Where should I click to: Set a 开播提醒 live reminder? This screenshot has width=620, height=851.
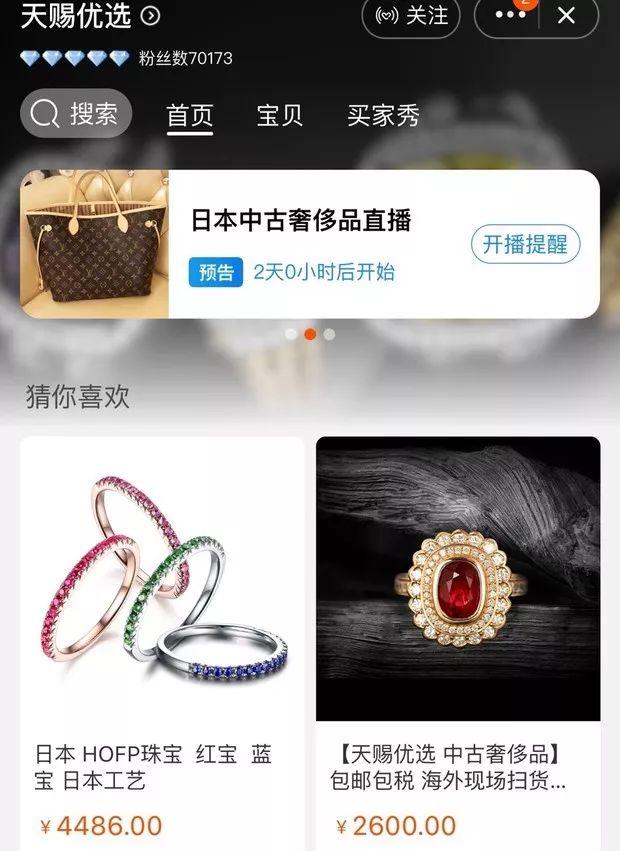click(x=525, y=244)
